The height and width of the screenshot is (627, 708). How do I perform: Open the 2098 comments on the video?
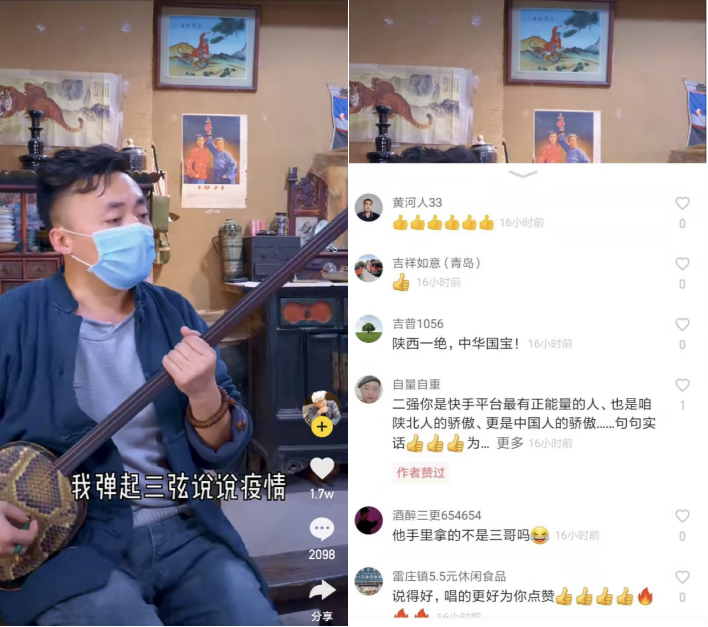coord(322,529)
